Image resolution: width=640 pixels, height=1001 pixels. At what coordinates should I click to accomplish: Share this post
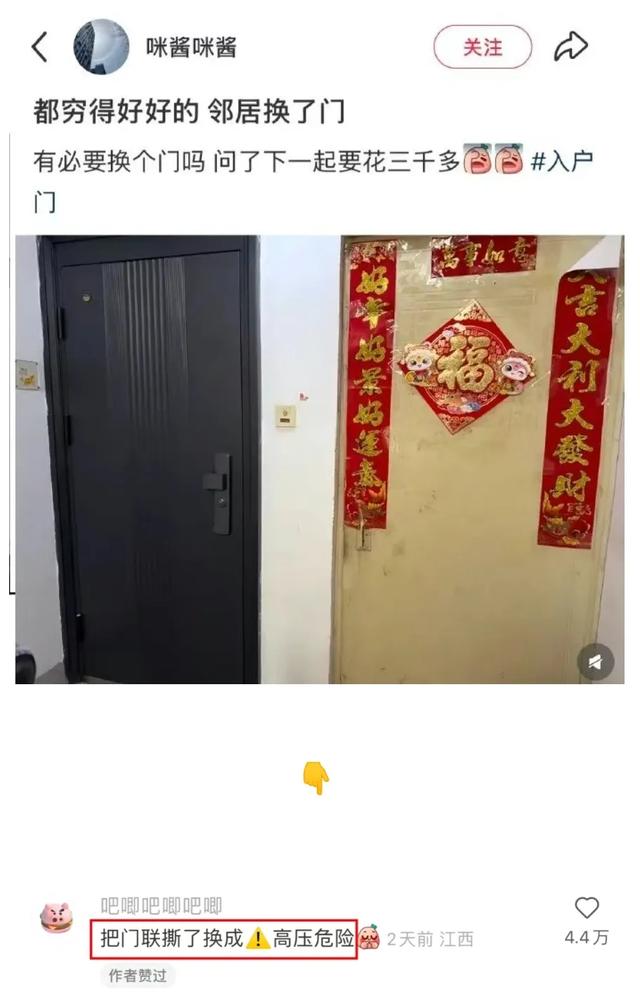coord(572,46)
